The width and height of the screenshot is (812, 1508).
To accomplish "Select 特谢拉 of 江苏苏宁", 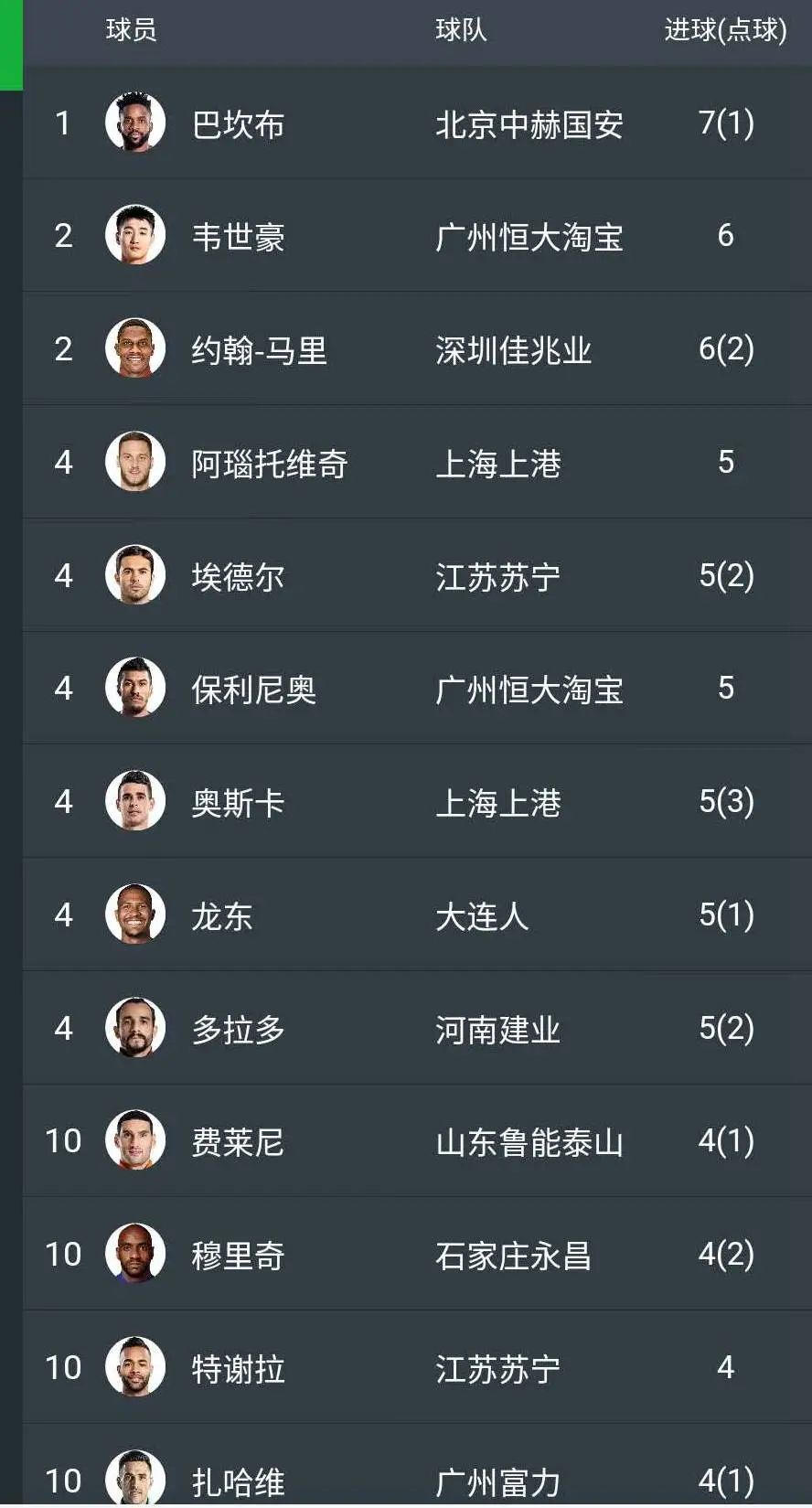I will click(238, 1369).
